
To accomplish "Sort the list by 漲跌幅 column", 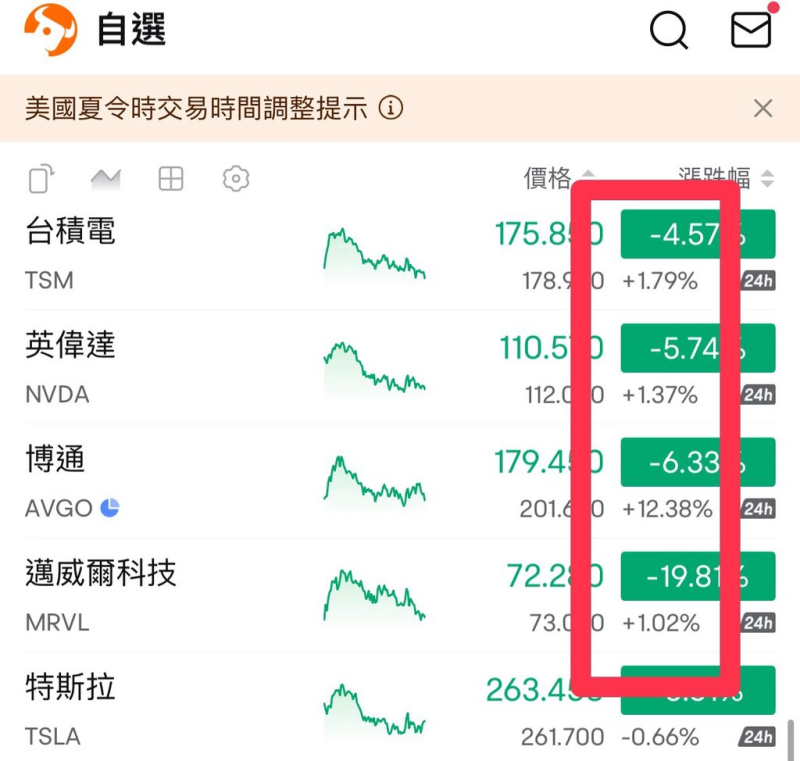I will point(722,178).
